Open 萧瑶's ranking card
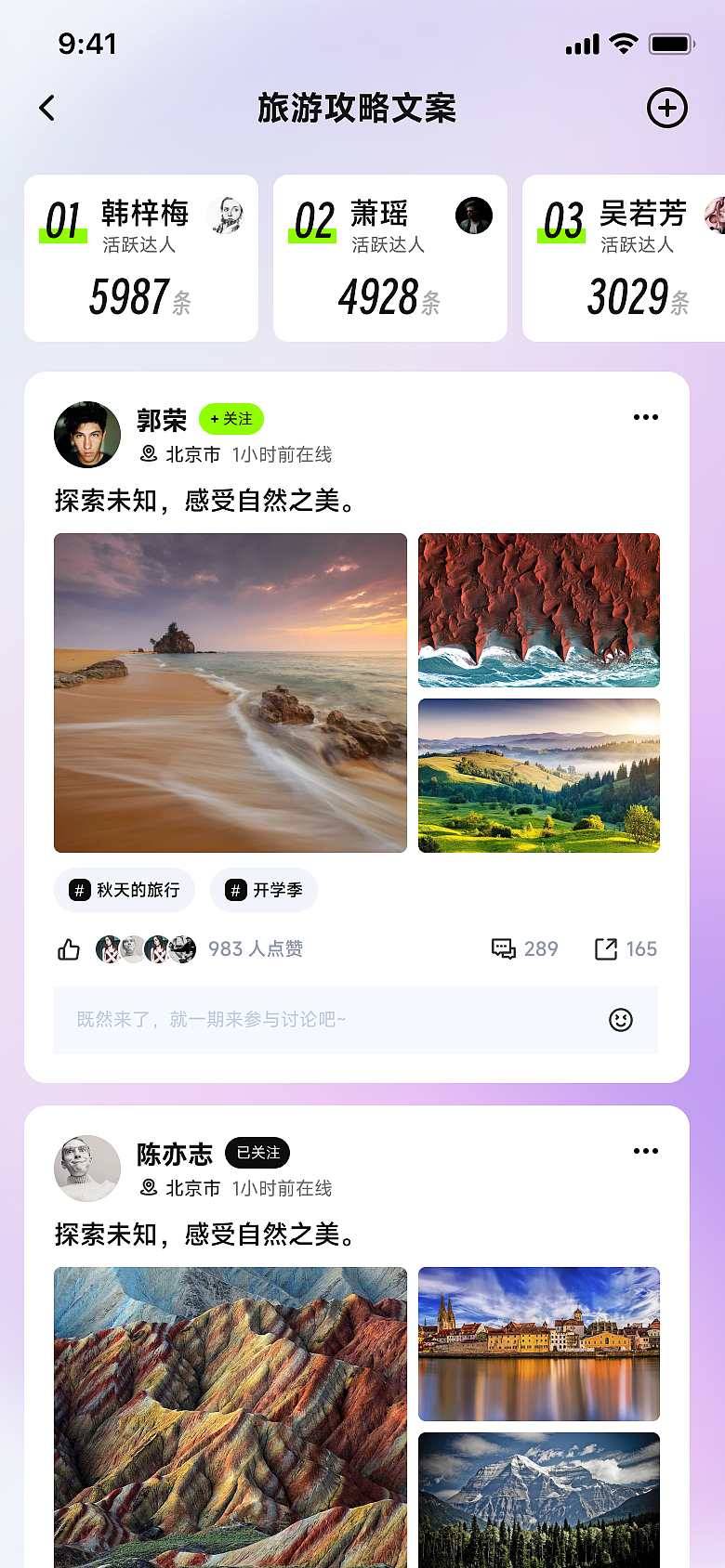 pyautogui.click(x=390, y=258)
